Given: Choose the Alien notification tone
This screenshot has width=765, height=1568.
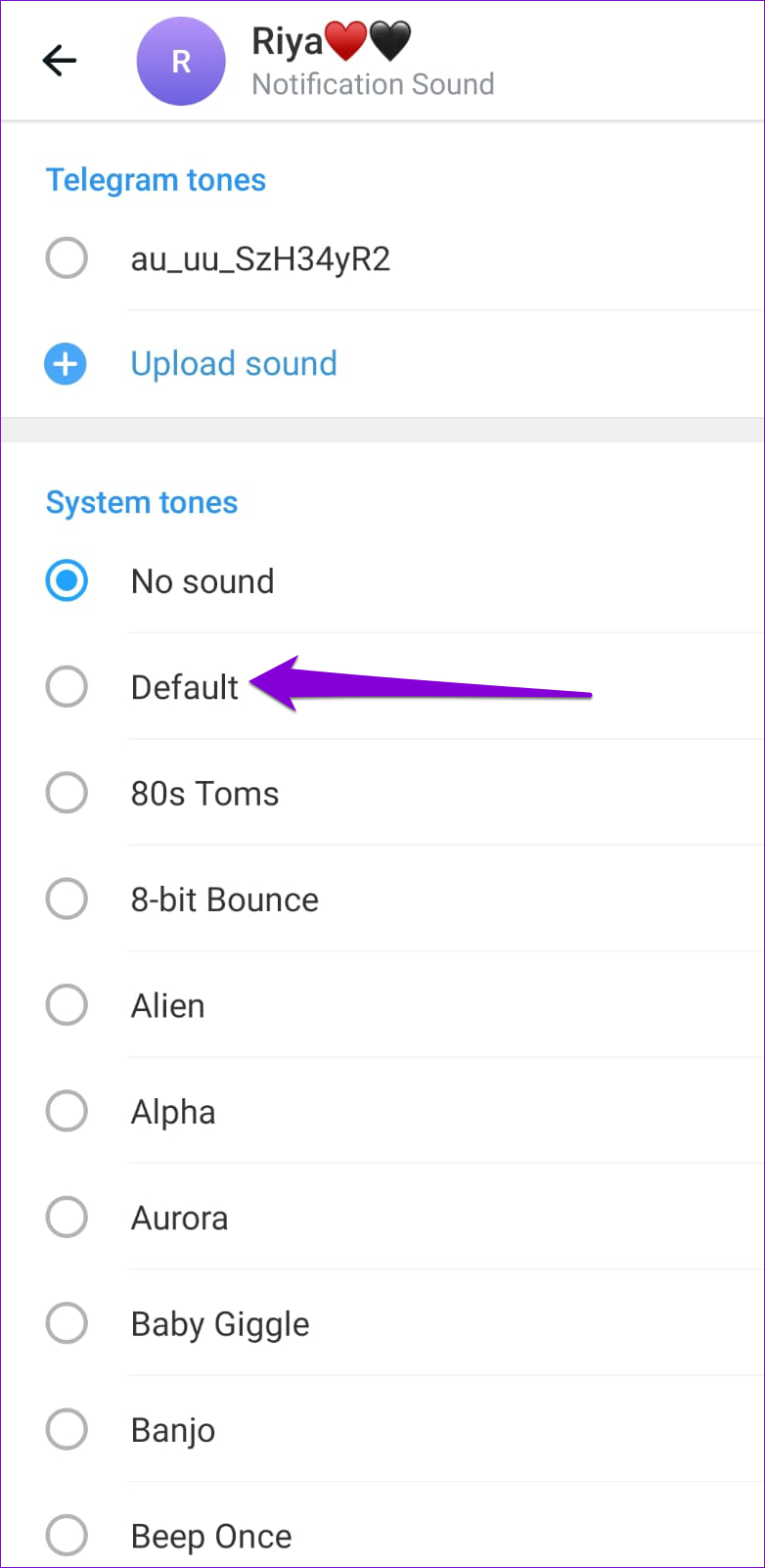Looking at the screenshot, I should tap(382, 1005).
